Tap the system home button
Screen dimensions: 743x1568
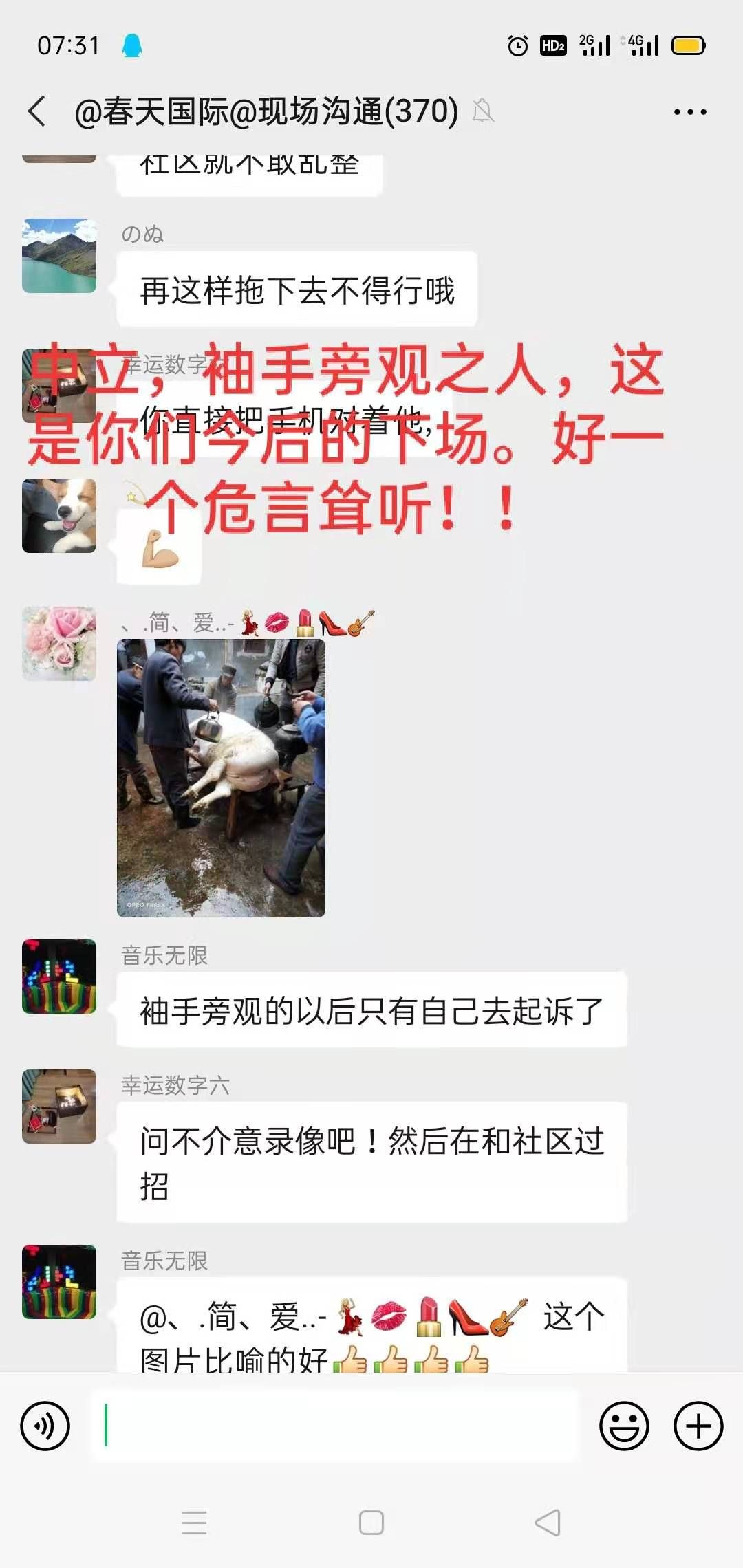tap(371, 1523)
